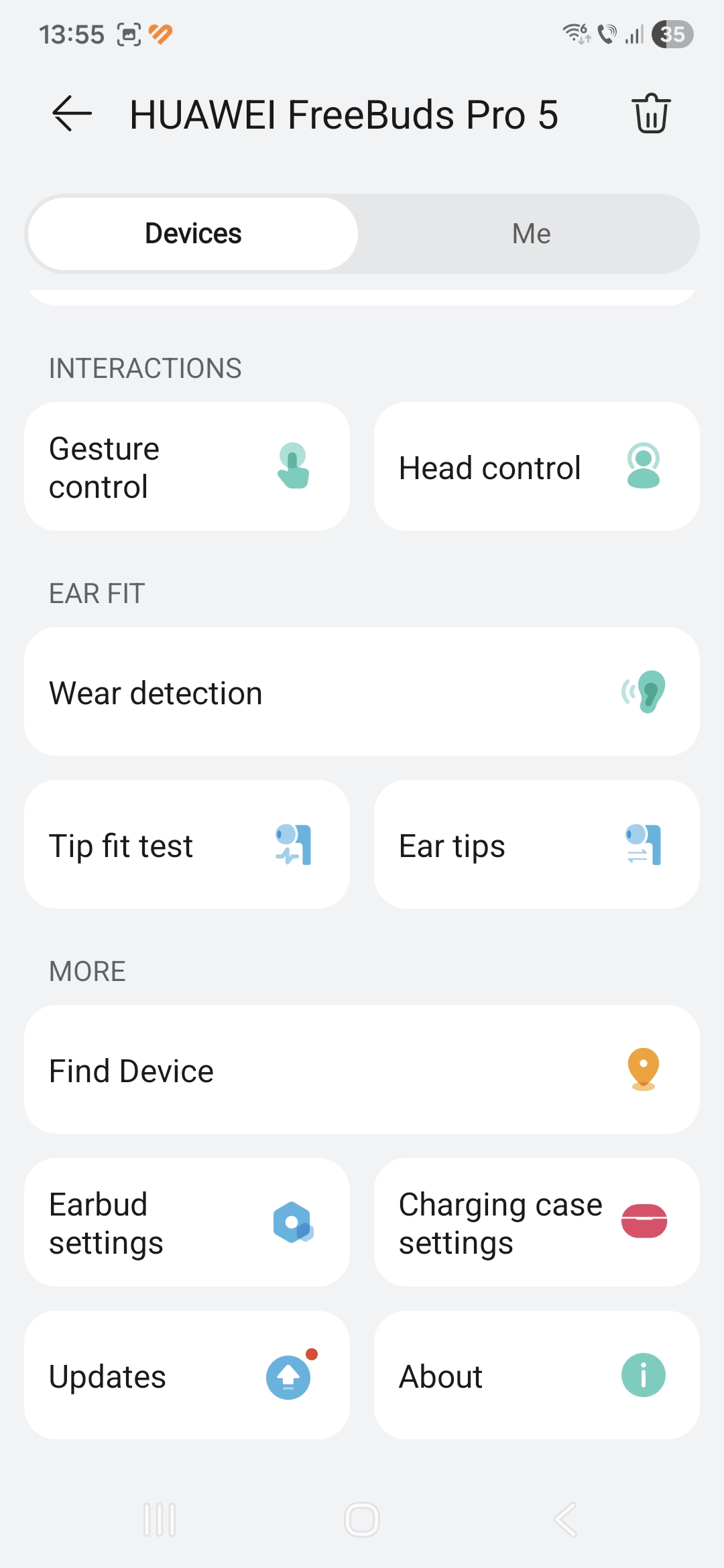
Task: Switch to the Me tab
Action: click(531, 234)
